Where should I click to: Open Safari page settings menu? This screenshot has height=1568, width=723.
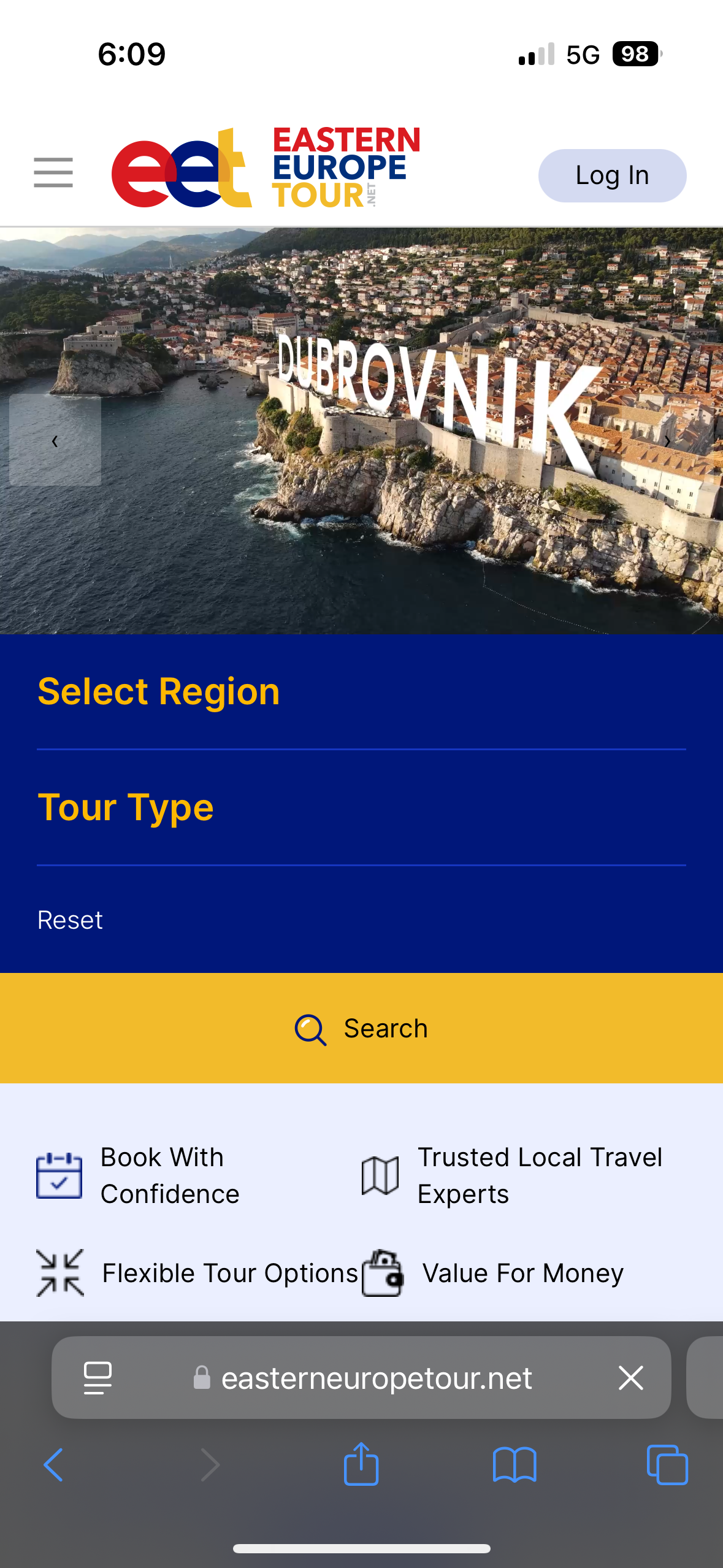click(98, 1378)
